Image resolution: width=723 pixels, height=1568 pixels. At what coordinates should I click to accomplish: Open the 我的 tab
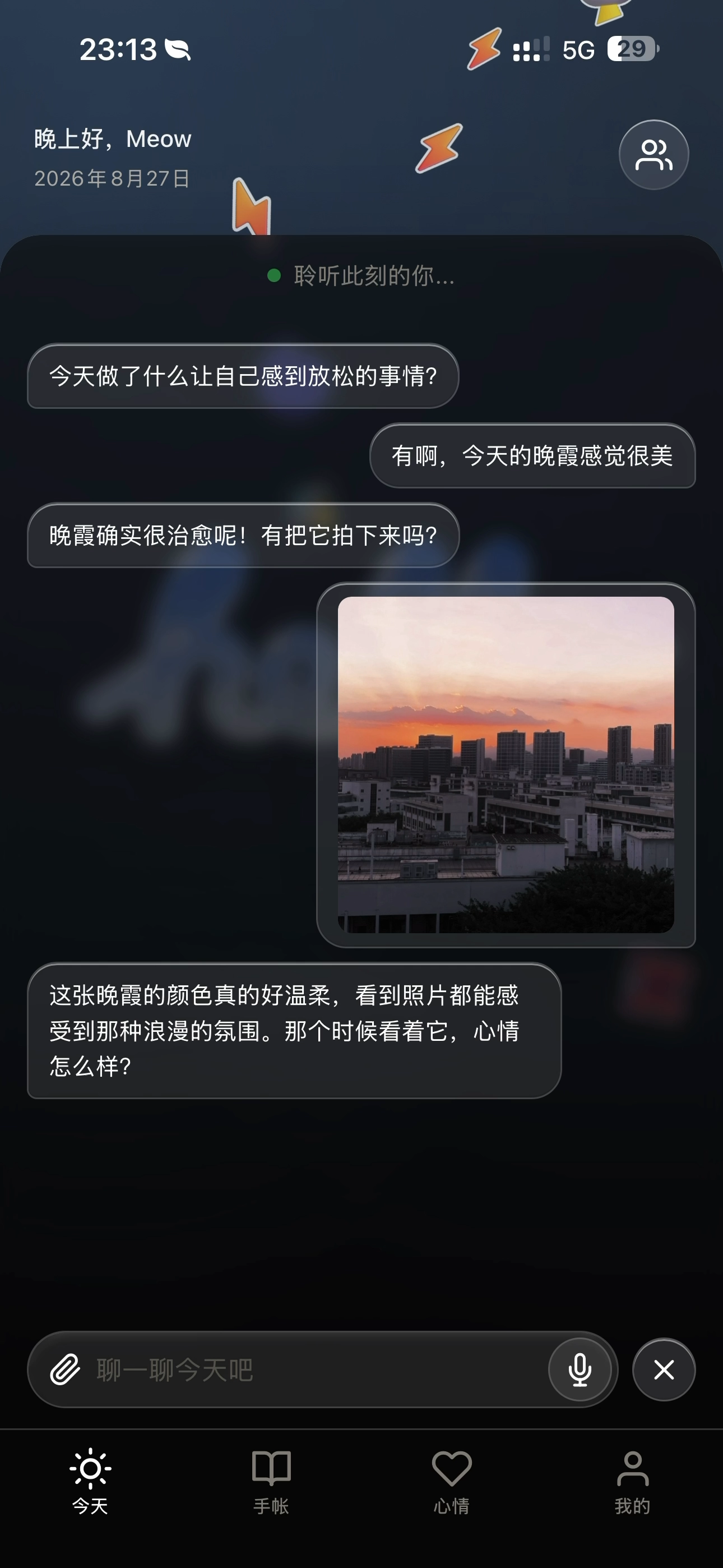632,1482
